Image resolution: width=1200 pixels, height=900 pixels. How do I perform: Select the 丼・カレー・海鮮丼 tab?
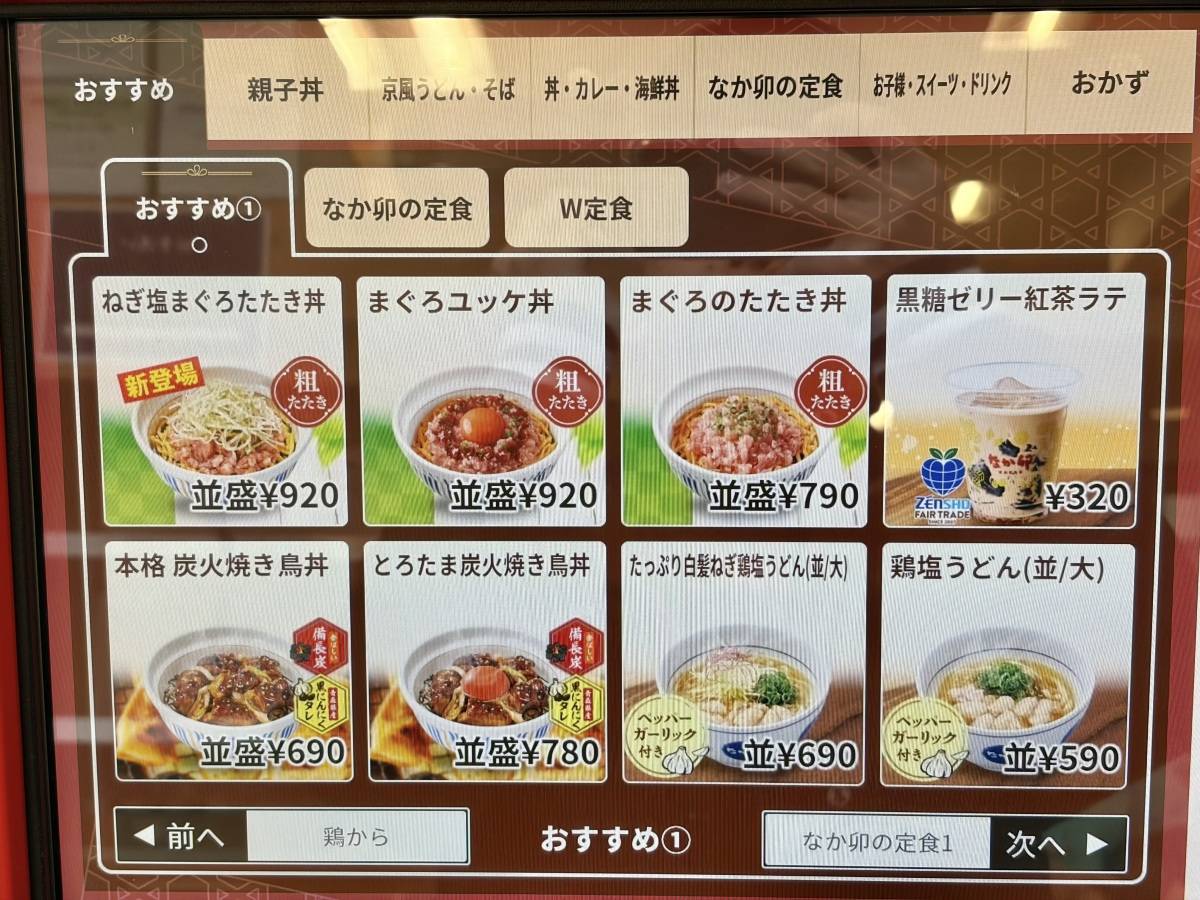(612, 88)
